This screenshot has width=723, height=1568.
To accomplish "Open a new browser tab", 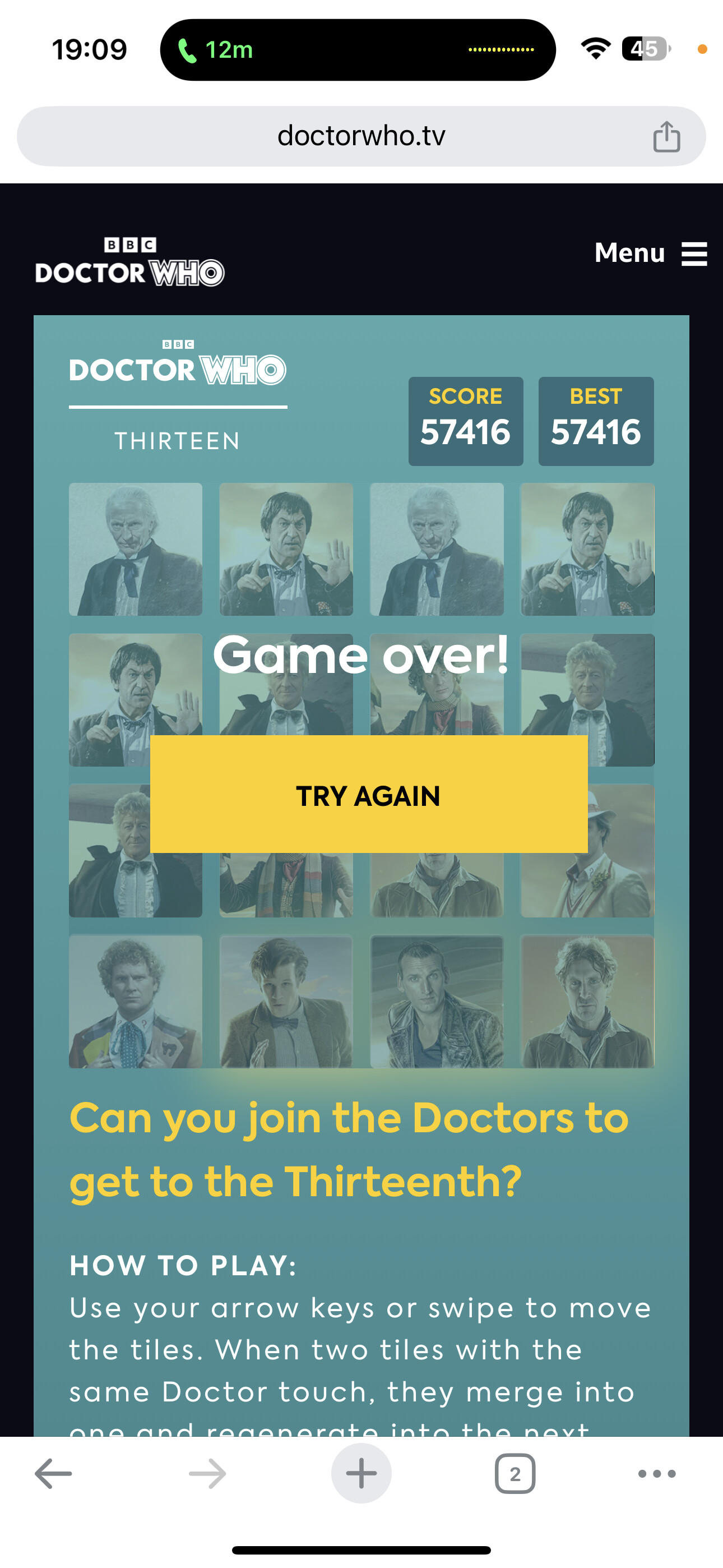I will (x=361, y=1474).
